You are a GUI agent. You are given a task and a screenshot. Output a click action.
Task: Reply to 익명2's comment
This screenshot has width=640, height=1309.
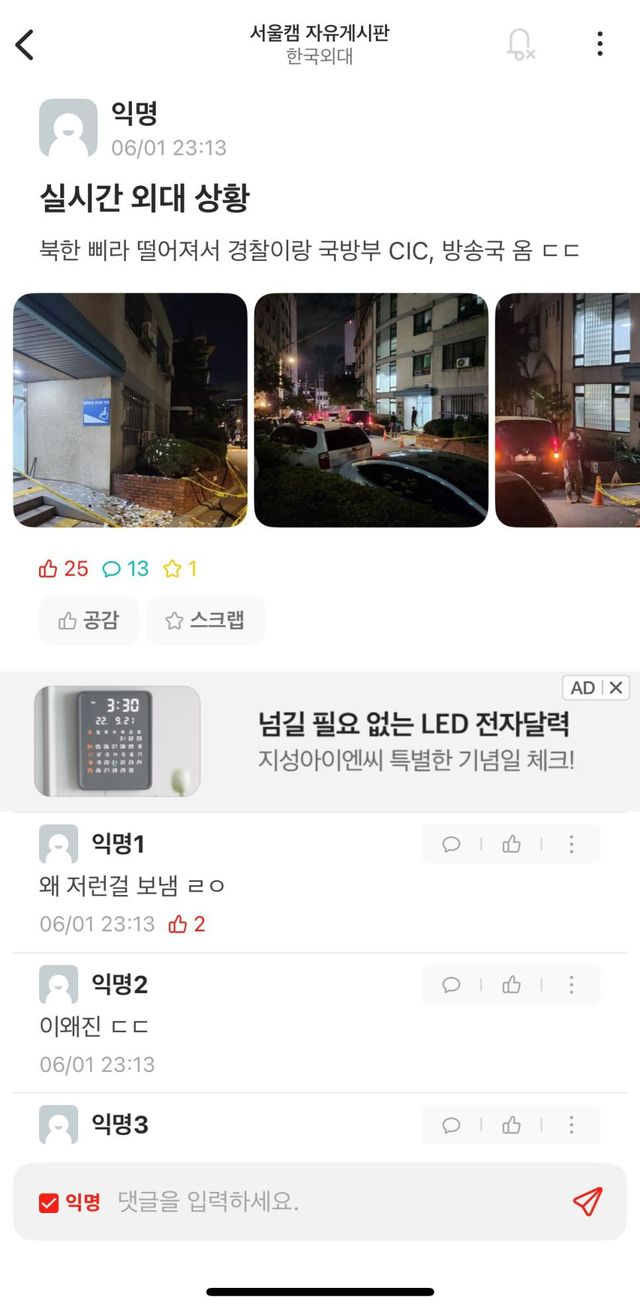[x=451, y=985]
